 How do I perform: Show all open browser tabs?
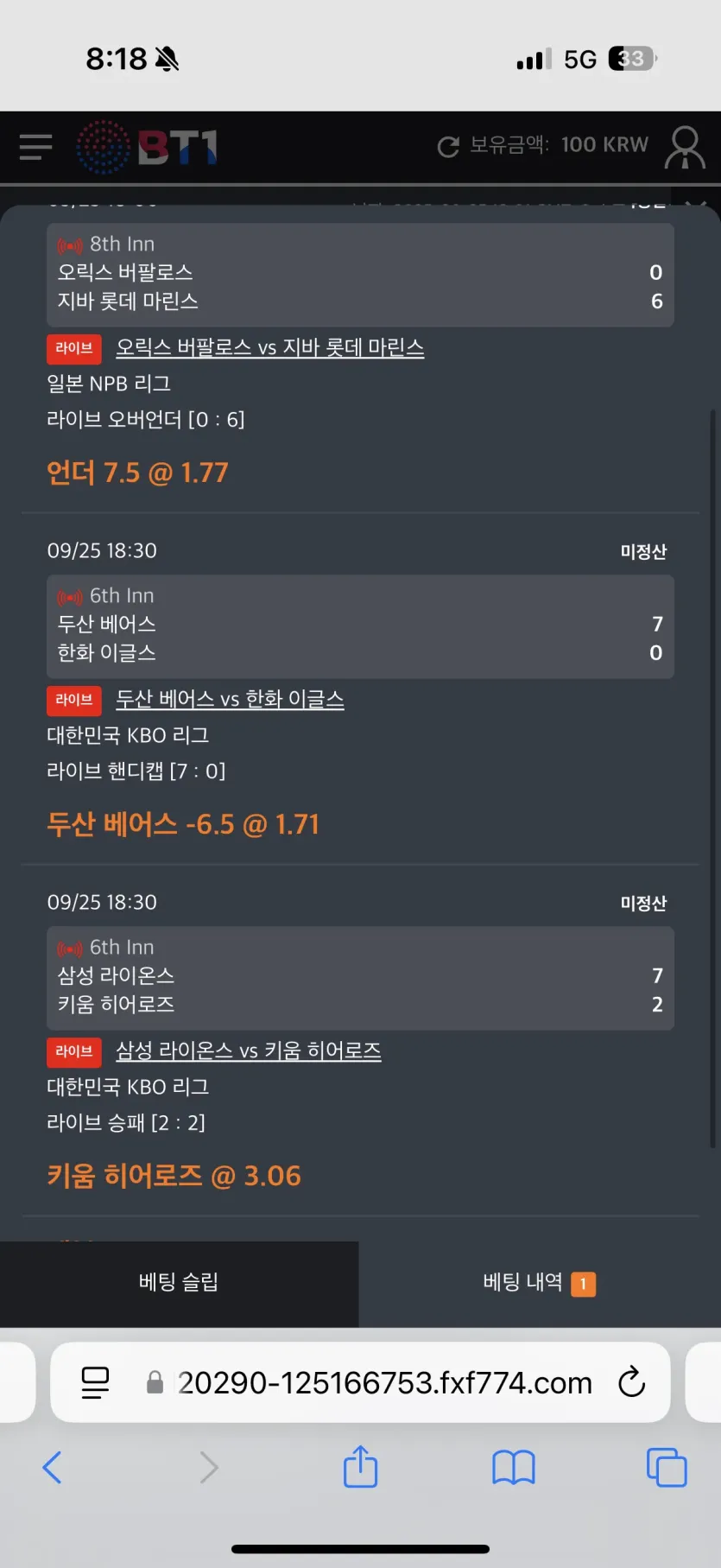point(667,1467)
